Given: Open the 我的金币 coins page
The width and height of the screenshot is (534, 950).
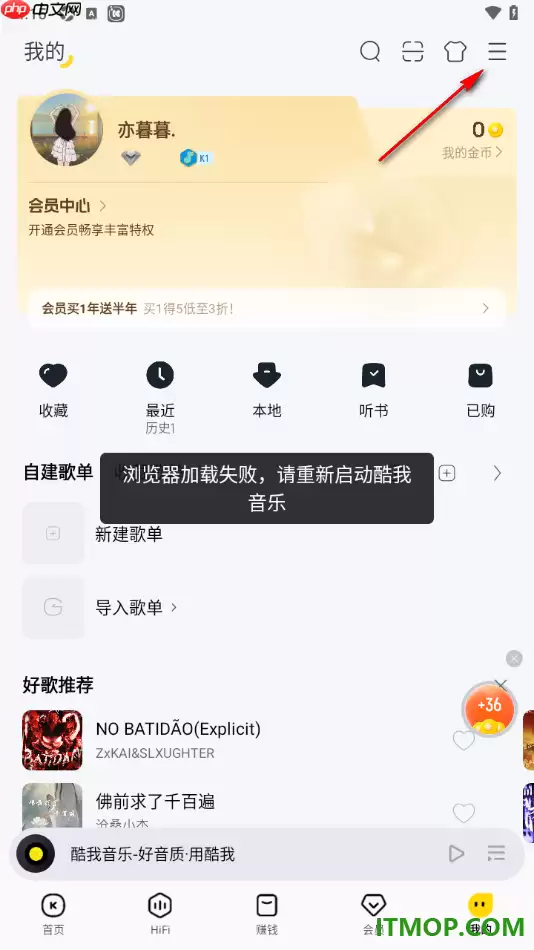Looking at the screenshot, I should point(472,153).
